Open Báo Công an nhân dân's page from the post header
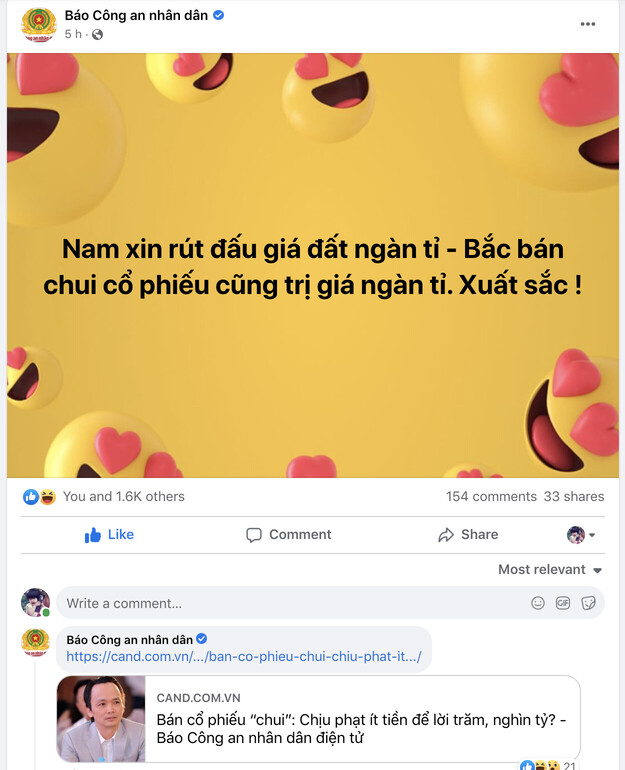This screenshot has height=770, width=625. [136, 15]
